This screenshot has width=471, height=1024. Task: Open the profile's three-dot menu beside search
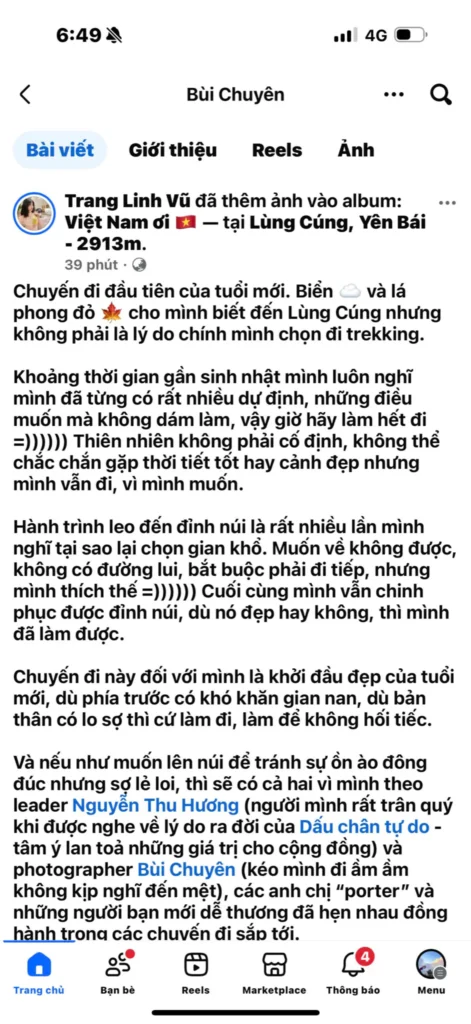coord(394,95)
